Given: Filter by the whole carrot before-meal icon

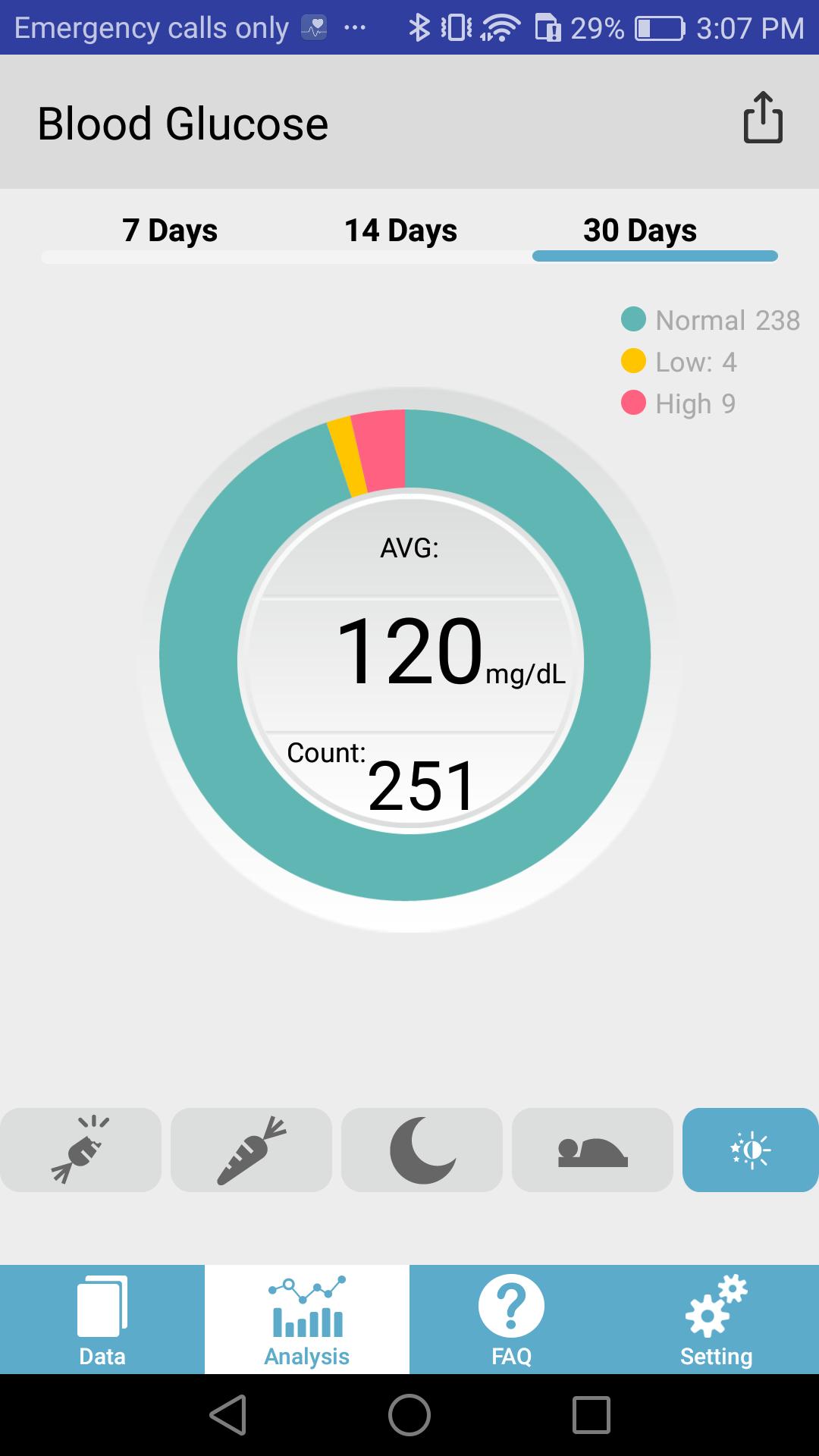Looking at the screenshot, I should [251, 1150].
